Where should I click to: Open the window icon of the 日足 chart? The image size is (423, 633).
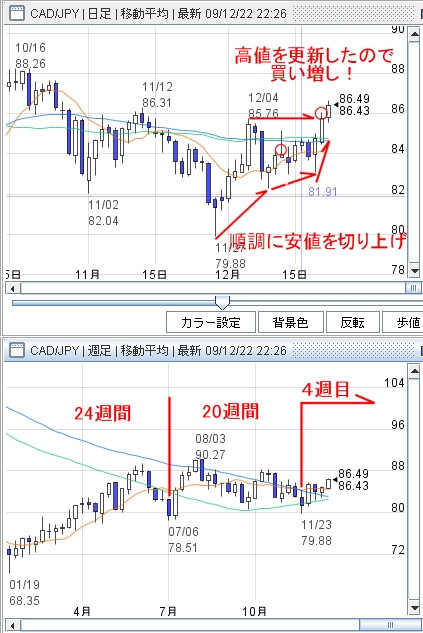point(17,13)
